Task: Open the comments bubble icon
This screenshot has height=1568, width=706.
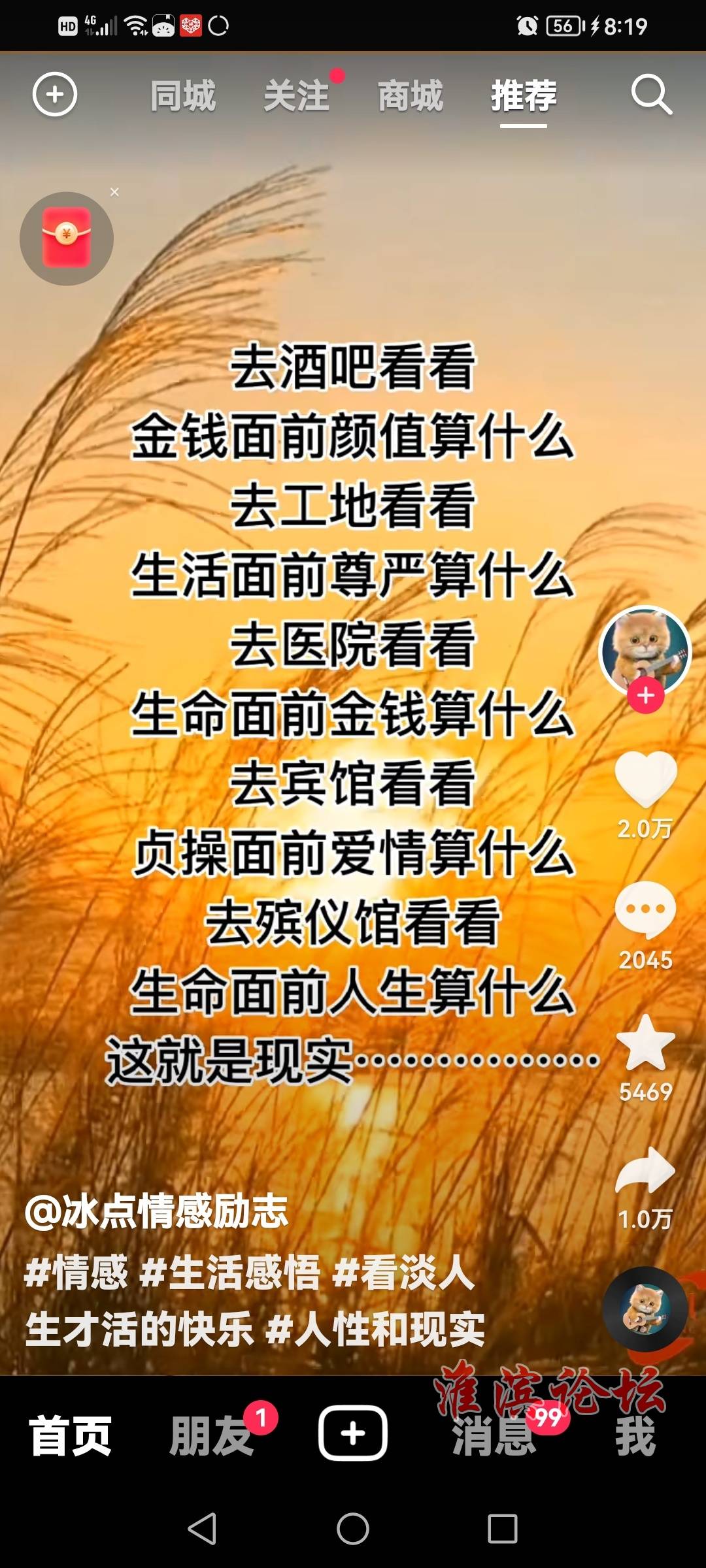Action: pos(646,909)
